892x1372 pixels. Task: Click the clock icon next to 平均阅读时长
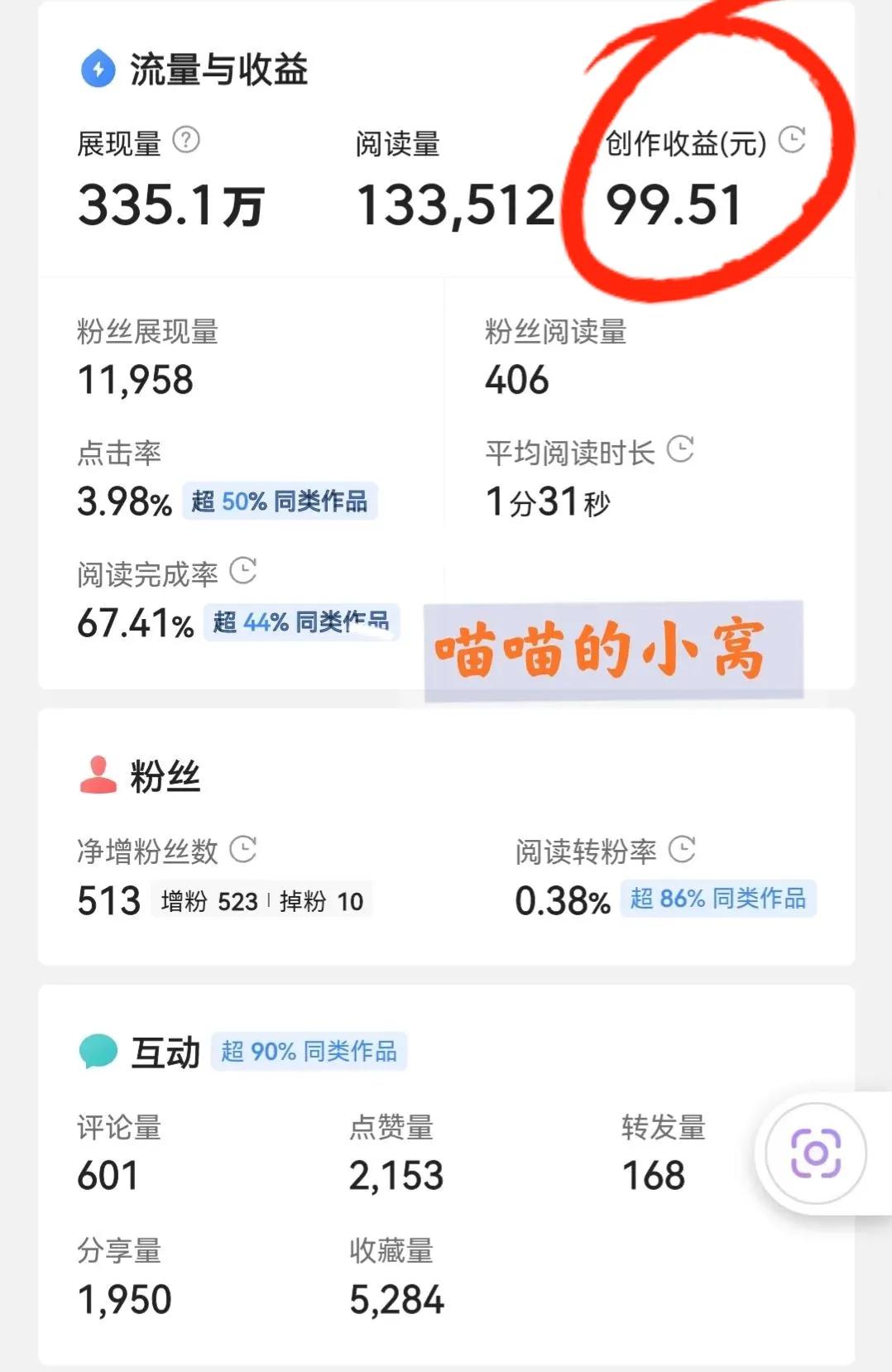683,449
